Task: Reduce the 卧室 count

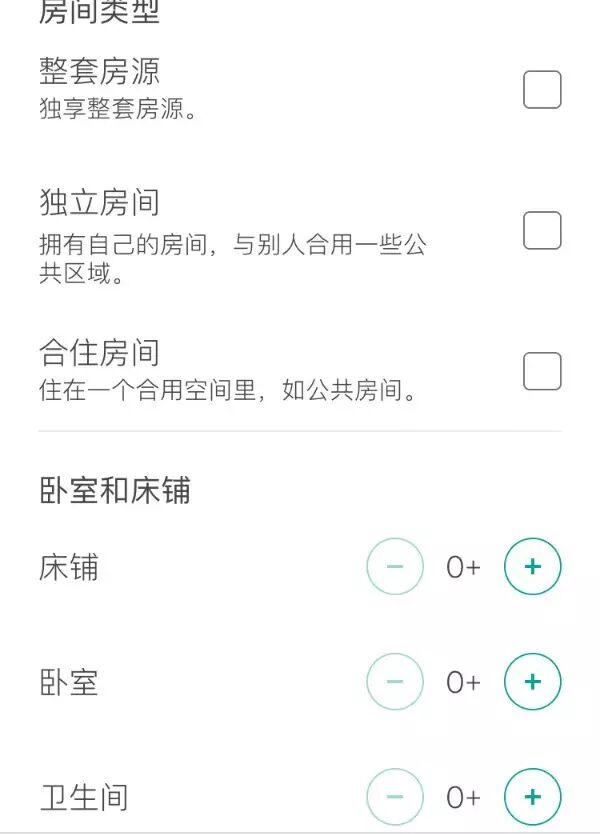Action: [x=395, y=682]
